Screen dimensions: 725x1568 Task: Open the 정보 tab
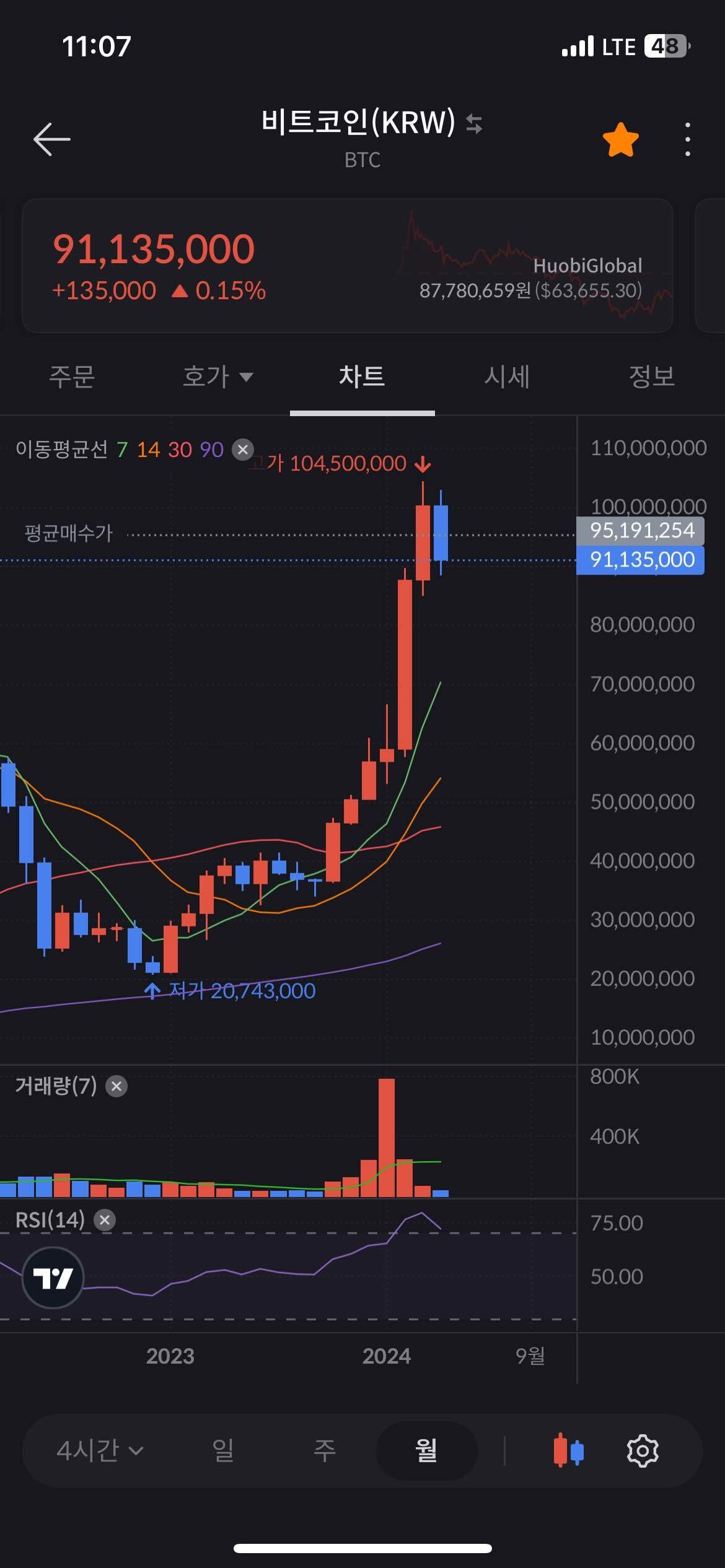click(651, 376)
